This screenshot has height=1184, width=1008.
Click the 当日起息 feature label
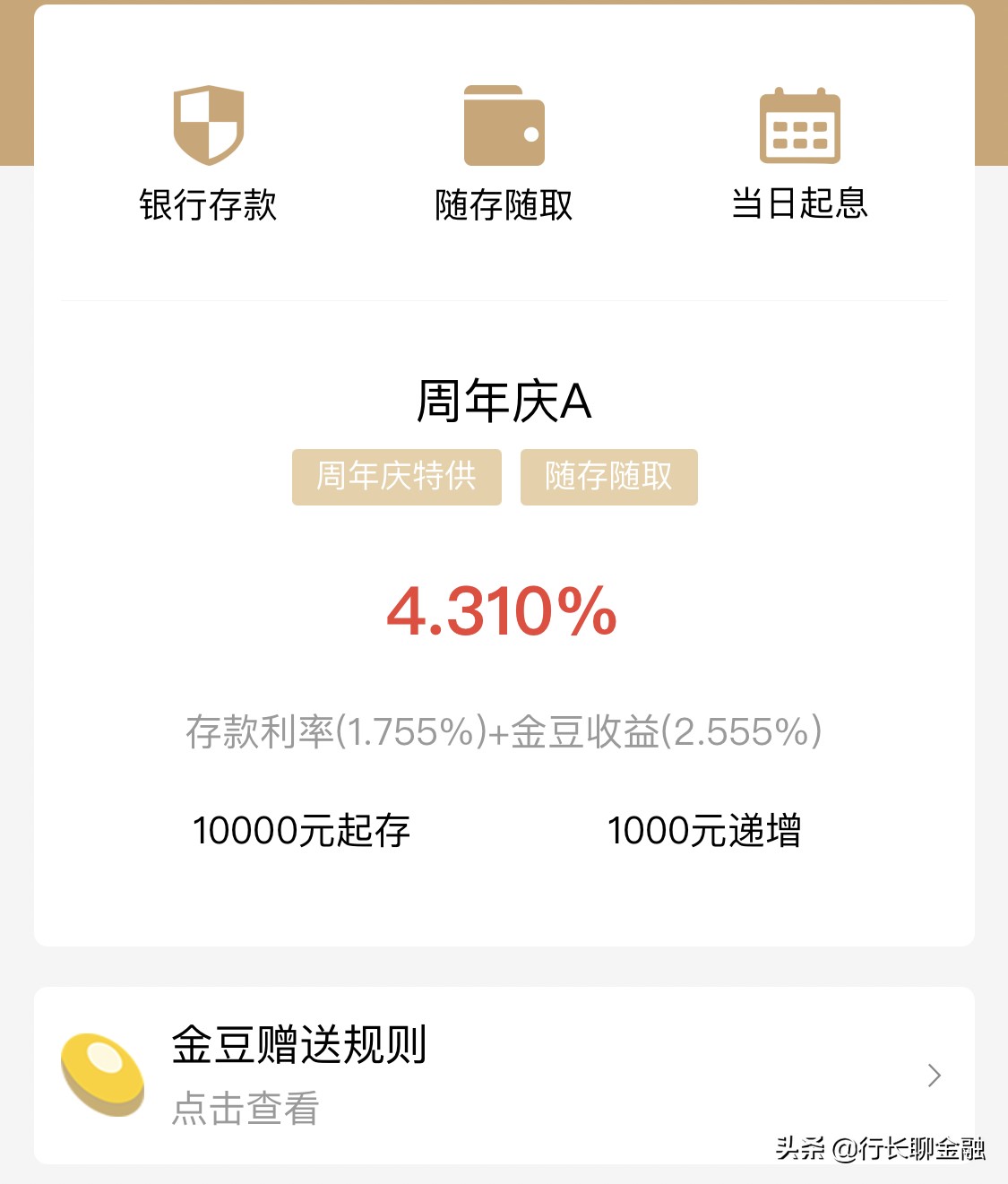[800, 204]
